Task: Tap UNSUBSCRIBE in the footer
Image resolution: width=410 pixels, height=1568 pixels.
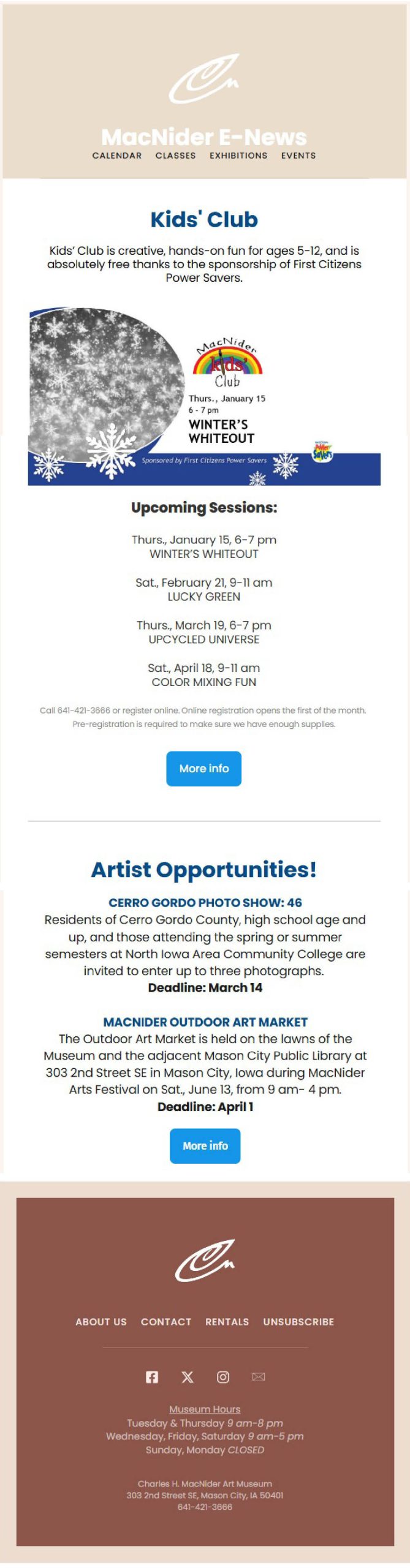Action: (298, 1322)
